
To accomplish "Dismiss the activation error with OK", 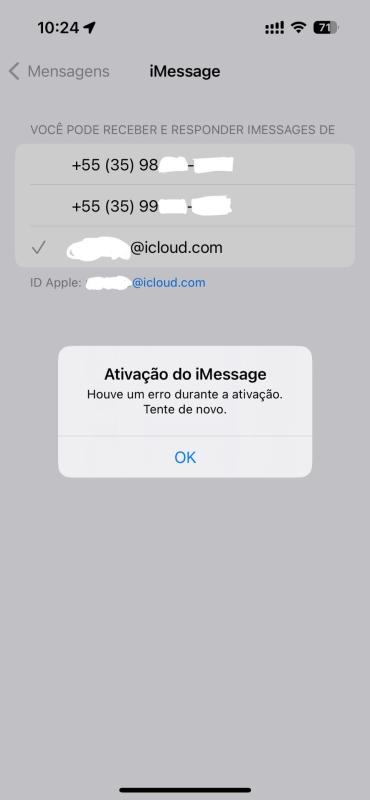I will click(185, 457).
